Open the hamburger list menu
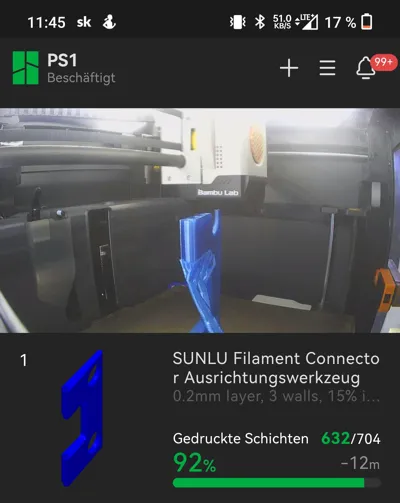 click(x=327, y=68)
